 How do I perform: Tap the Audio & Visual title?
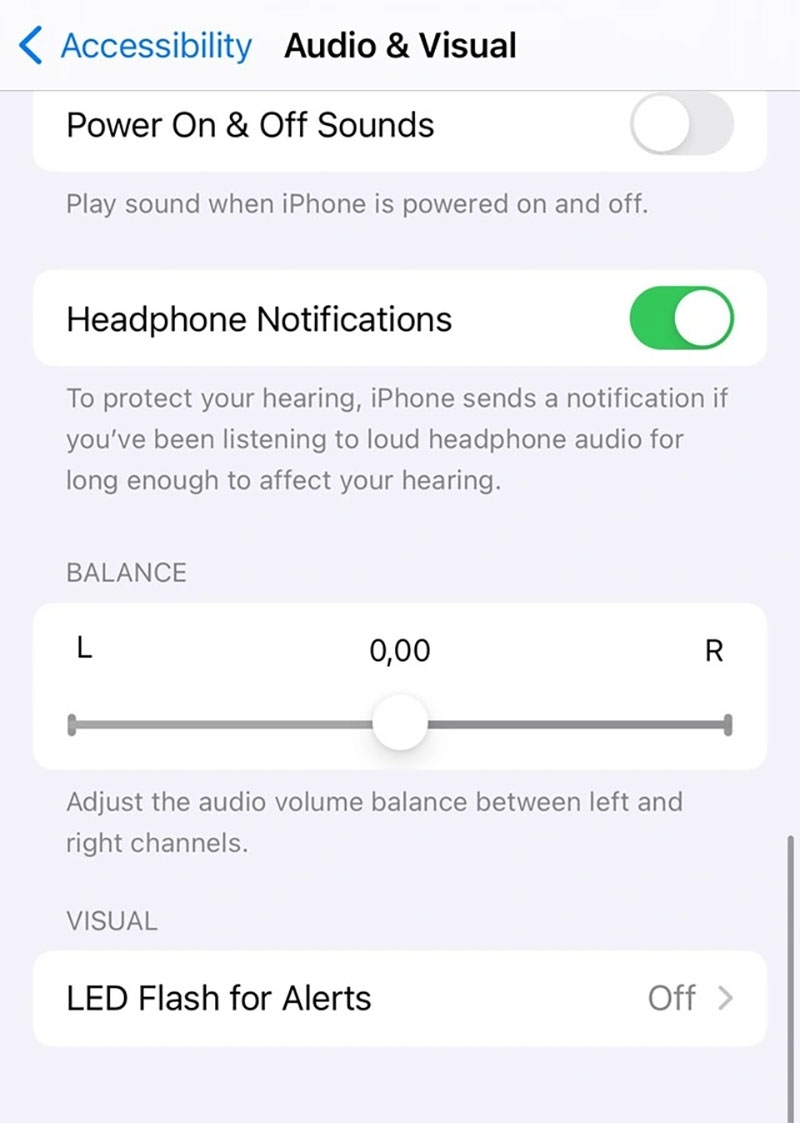400,46
